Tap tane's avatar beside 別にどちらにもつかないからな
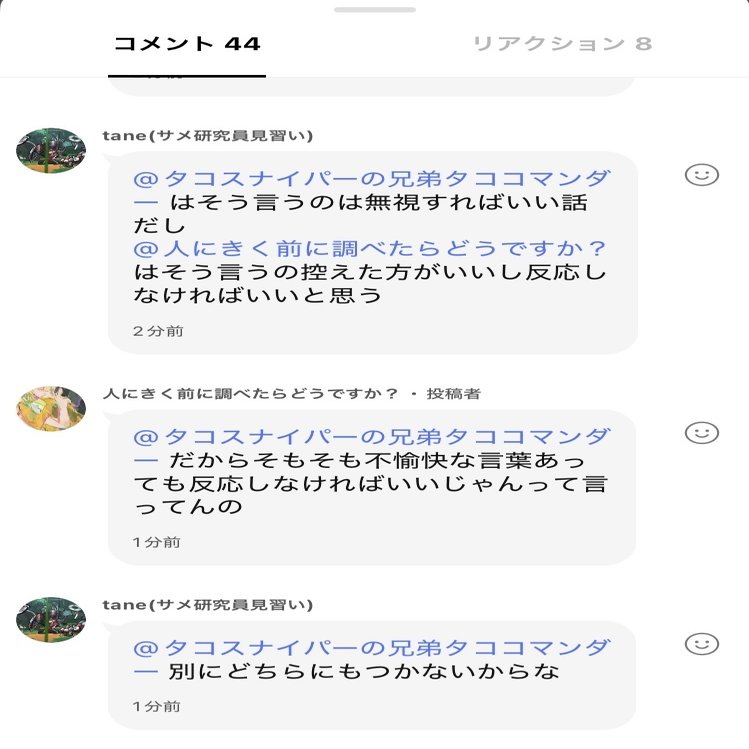749x749 pixels. pyautogui.click(x=51, y=619)
